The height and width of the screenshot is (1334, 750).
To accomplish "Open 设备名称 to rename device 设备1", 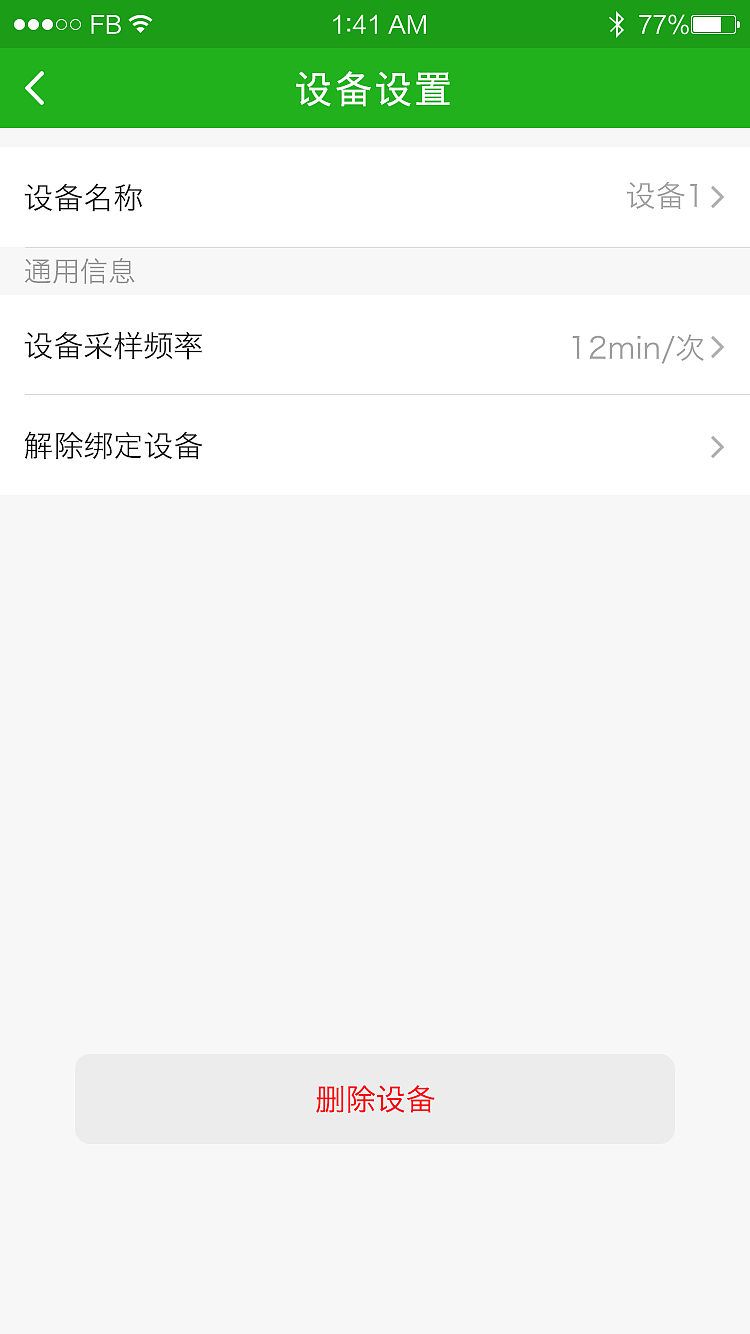I will pos(375,197).
